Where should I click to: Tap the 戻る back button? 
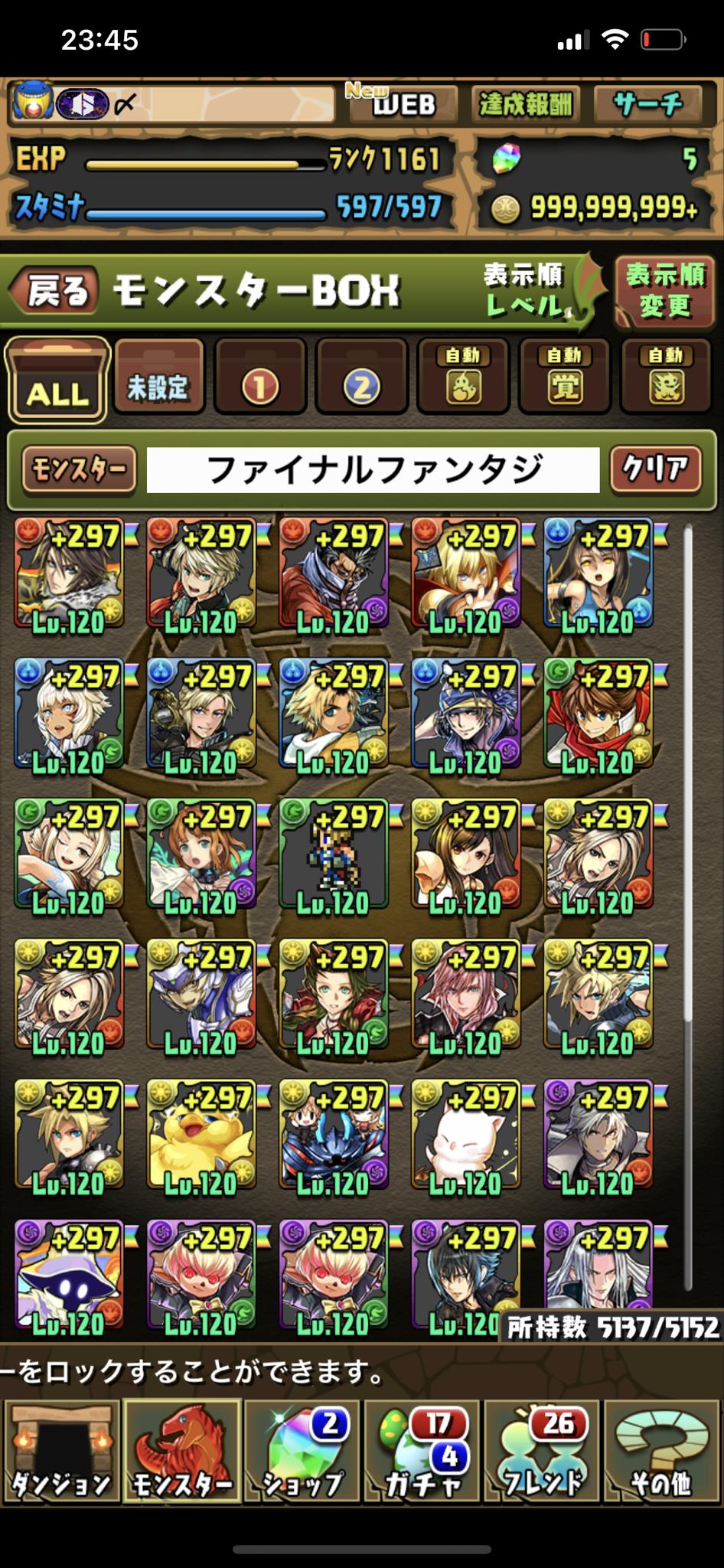(55, 291)
